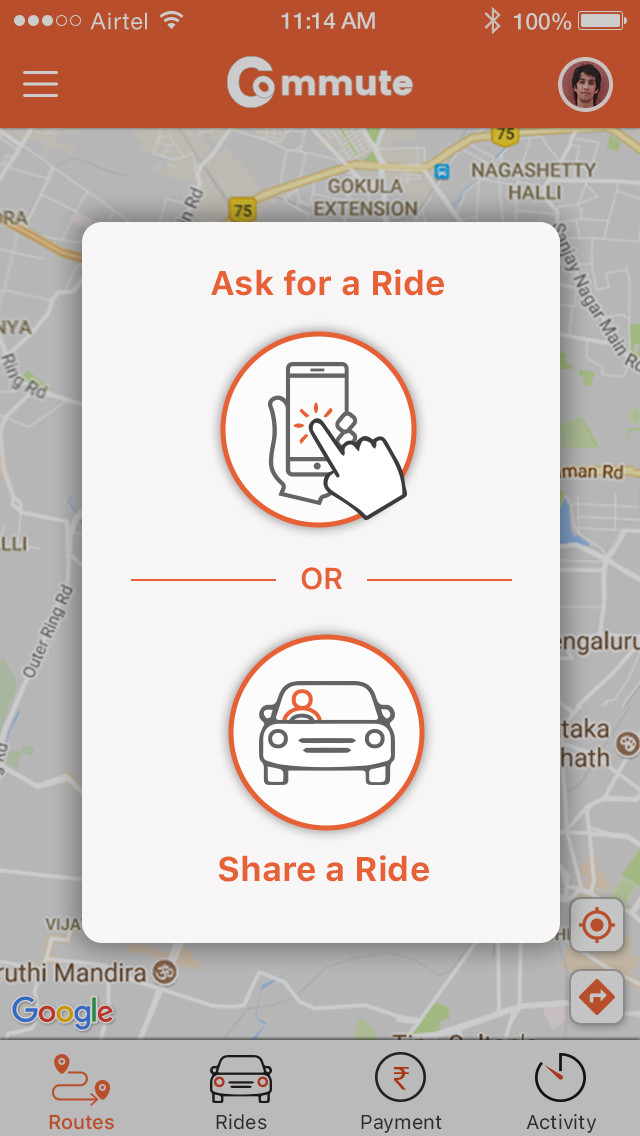Choose Share a Ride
The image size is (640, 1136).
pos(326,733)
